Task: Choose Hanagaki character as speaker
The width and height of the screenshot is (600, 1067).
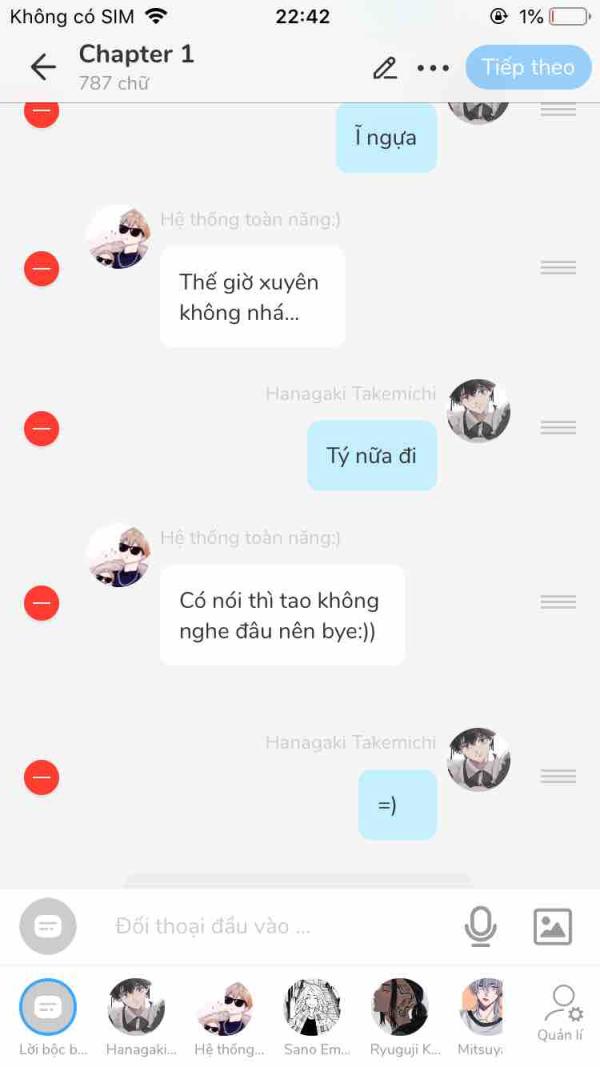Action: click(136, 1008)
